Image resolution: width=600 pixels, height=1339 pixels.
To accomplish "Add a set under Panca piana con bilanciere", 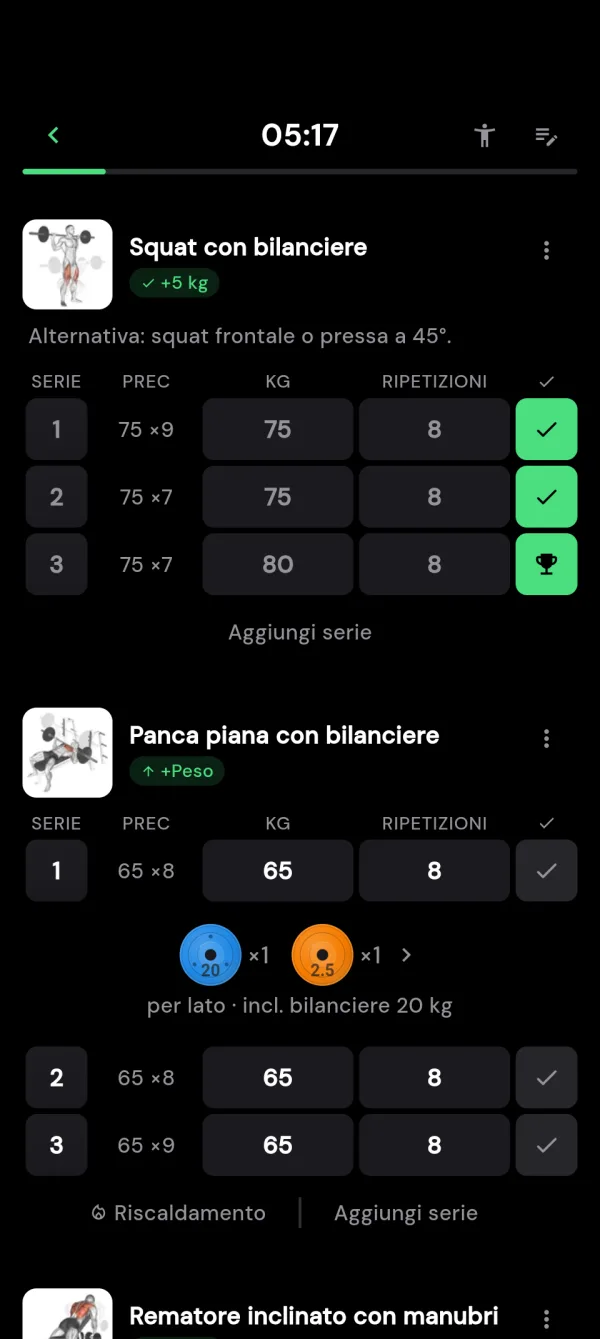I will [x=406, y=1213].
